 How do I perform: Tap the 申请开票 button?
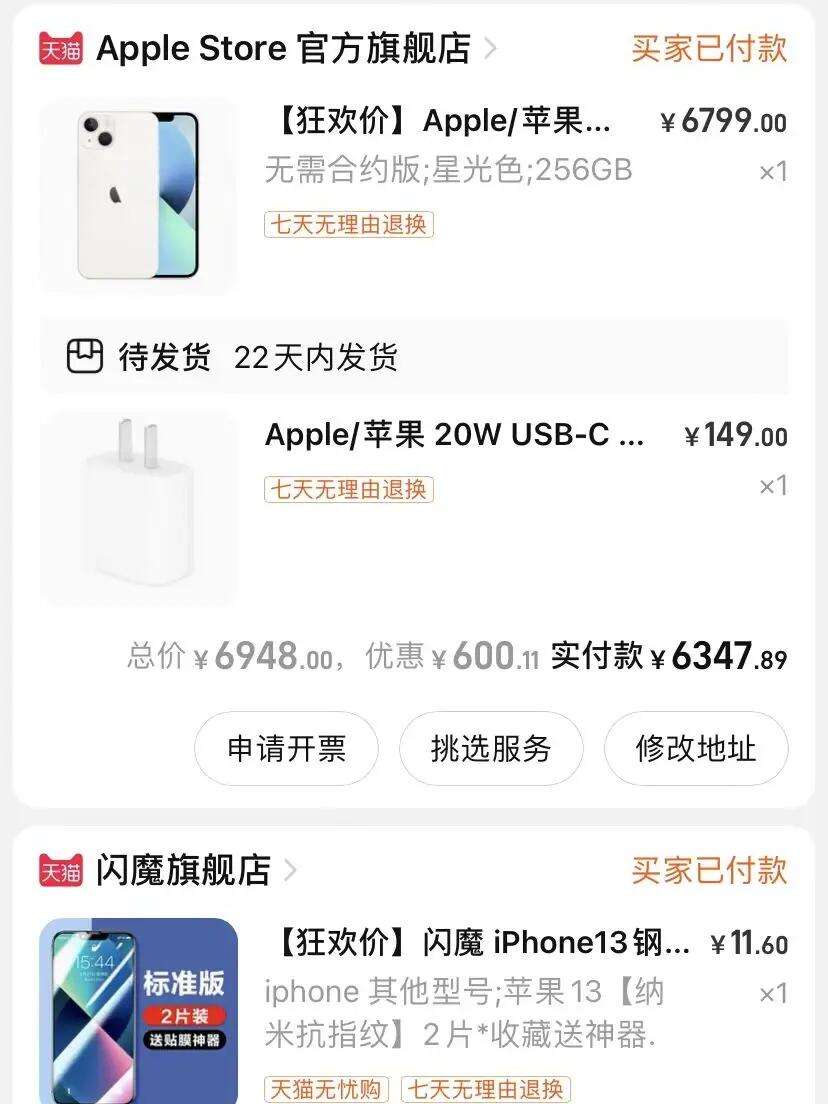(286, 748)
